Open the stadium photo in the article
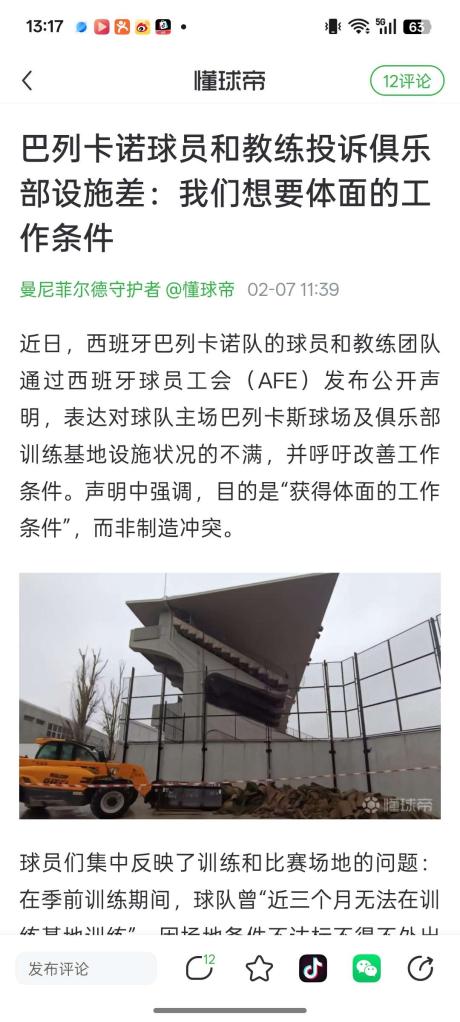This screenshot has height=1022, width=460. click(x=230, y=695)
